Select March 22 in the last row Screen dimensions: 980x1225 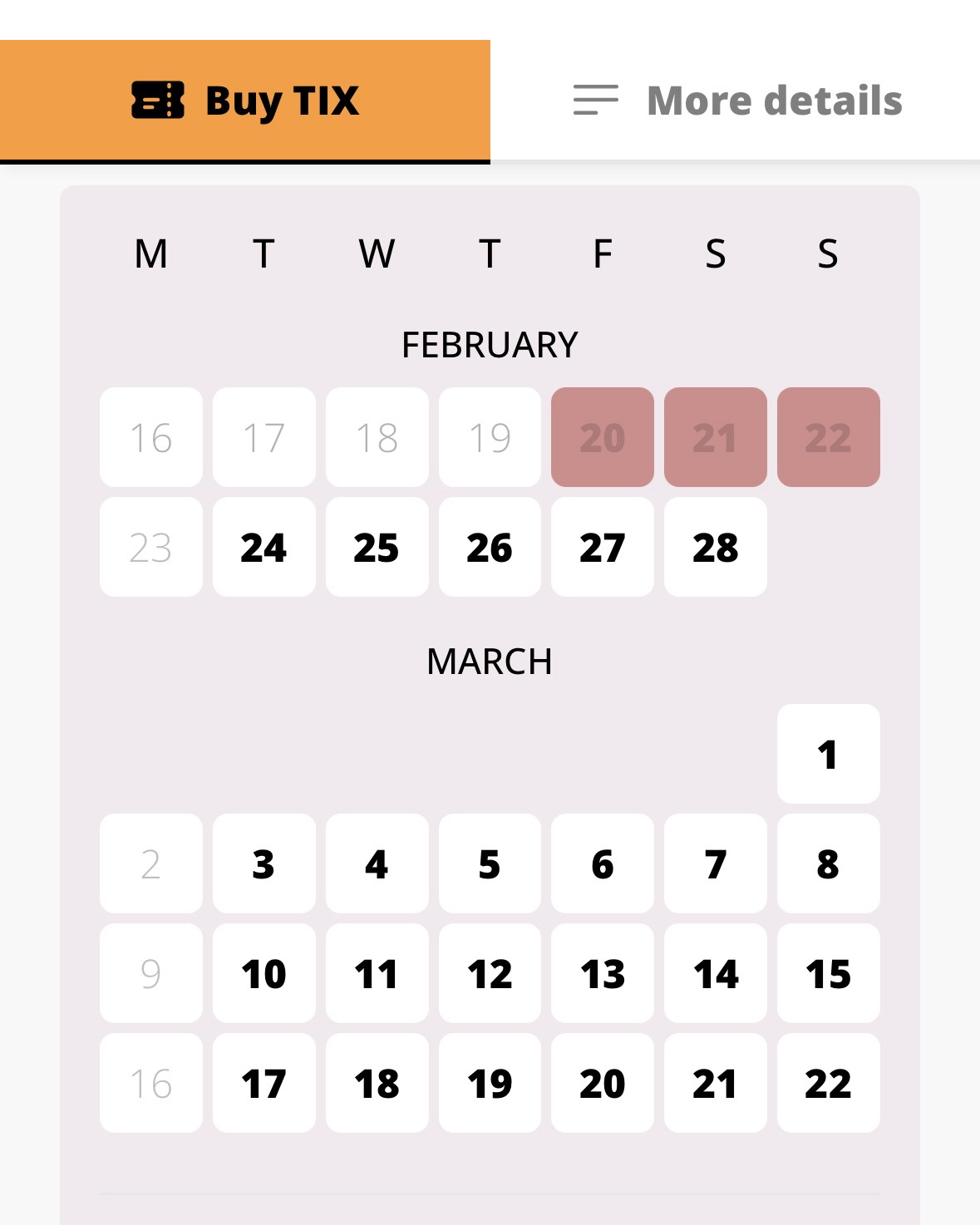pos(828,1083)
